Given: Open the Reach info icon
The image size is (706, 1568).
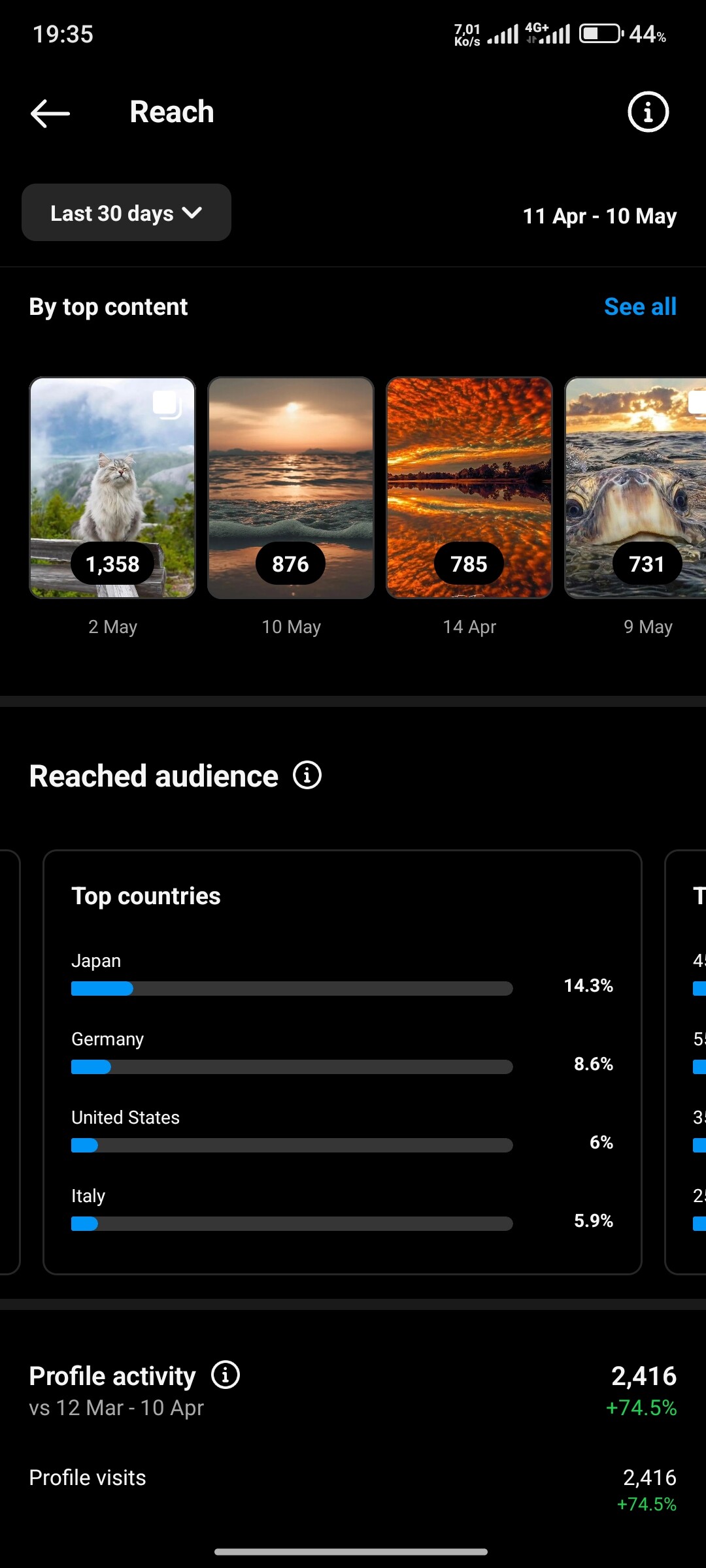Looking at the screenshot, I should [648, 112].
